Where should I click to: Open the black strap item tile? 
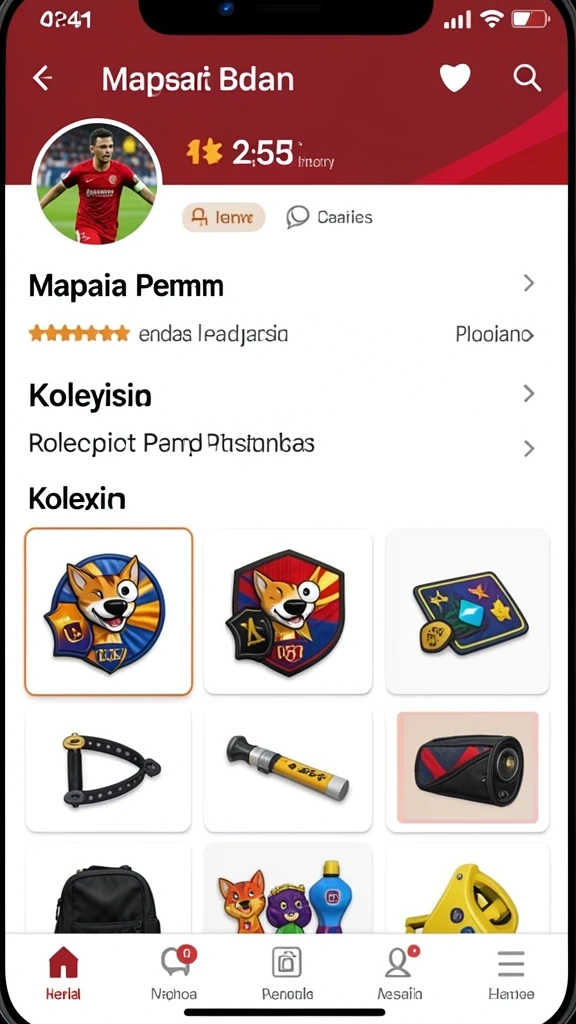[108, 769]
